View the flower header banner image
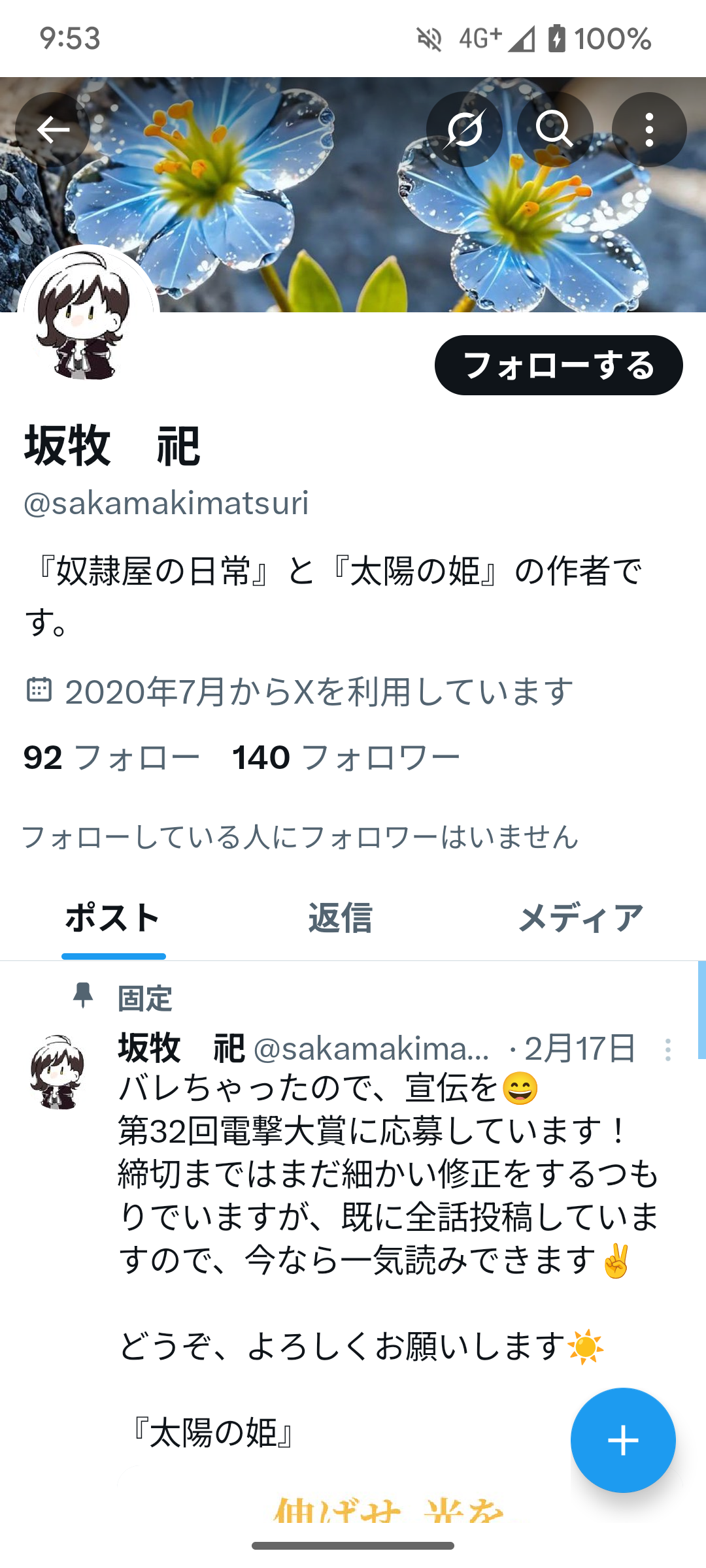The image size is (706, 1568). (x=353, y=195)
